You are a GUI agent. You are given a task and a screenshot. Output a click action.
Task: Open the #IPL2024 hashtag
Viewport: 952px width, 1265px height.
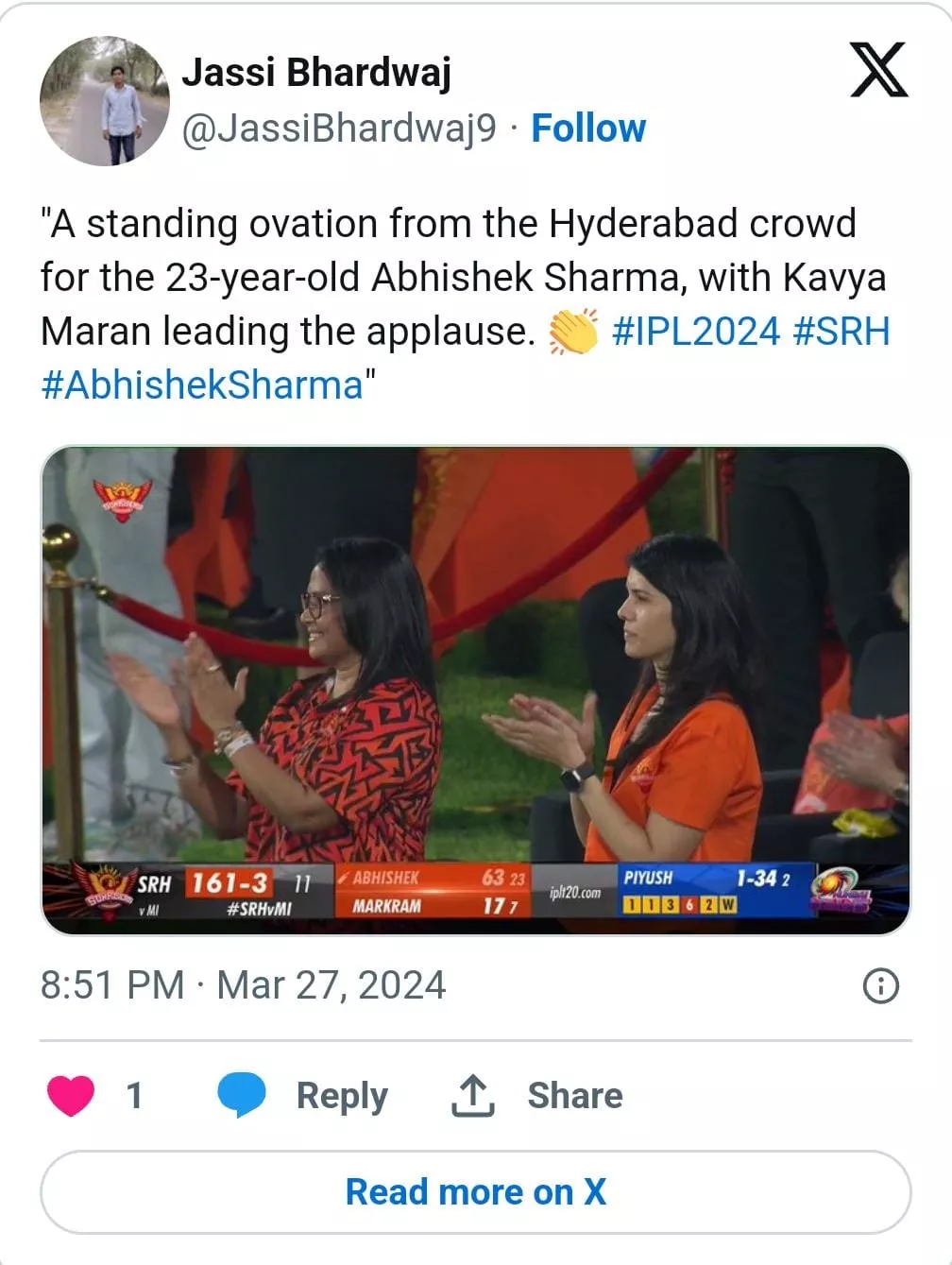coord(696,332)
